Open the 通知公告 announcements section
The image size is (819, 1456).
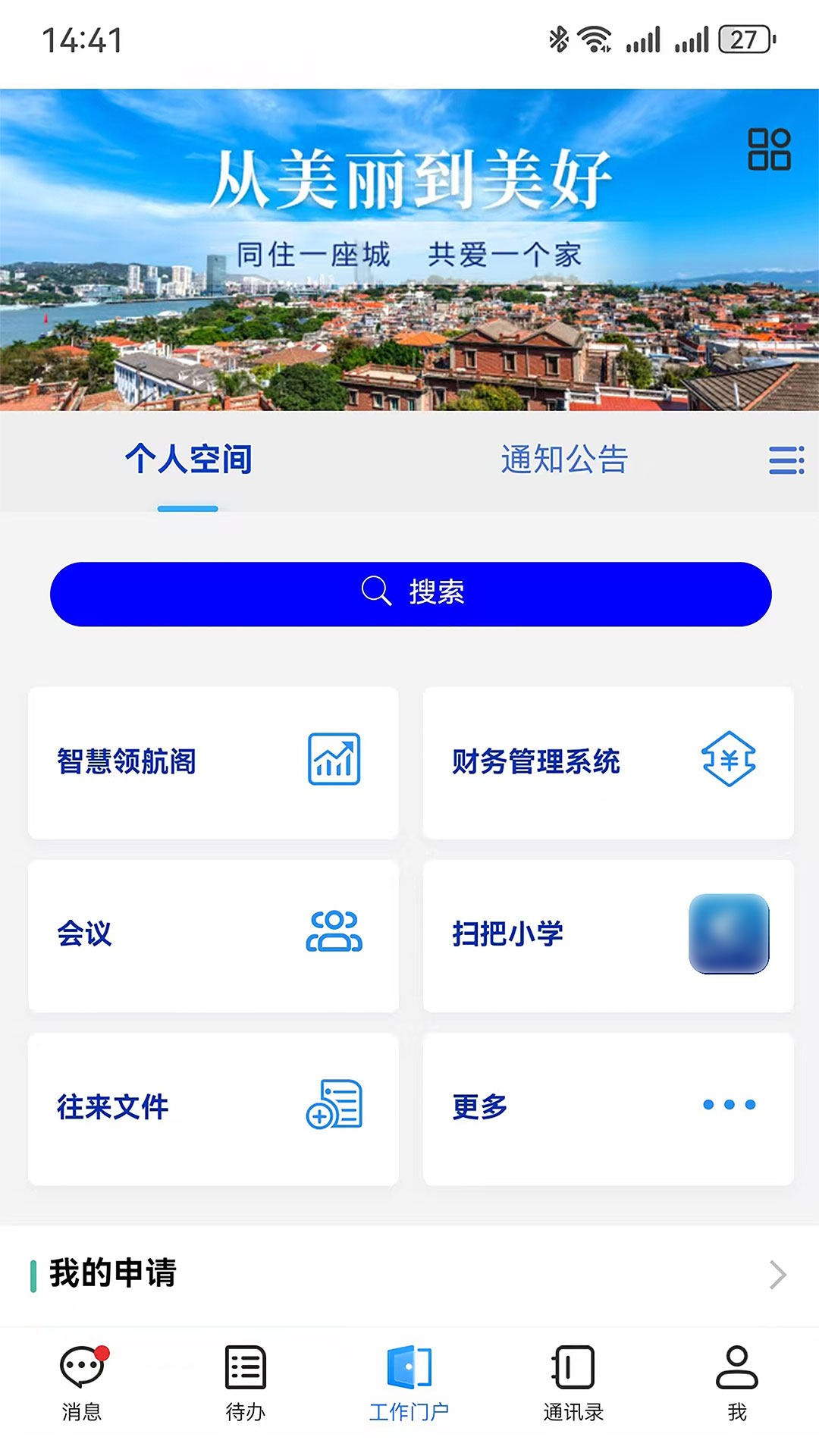click(x=564, y=459)
